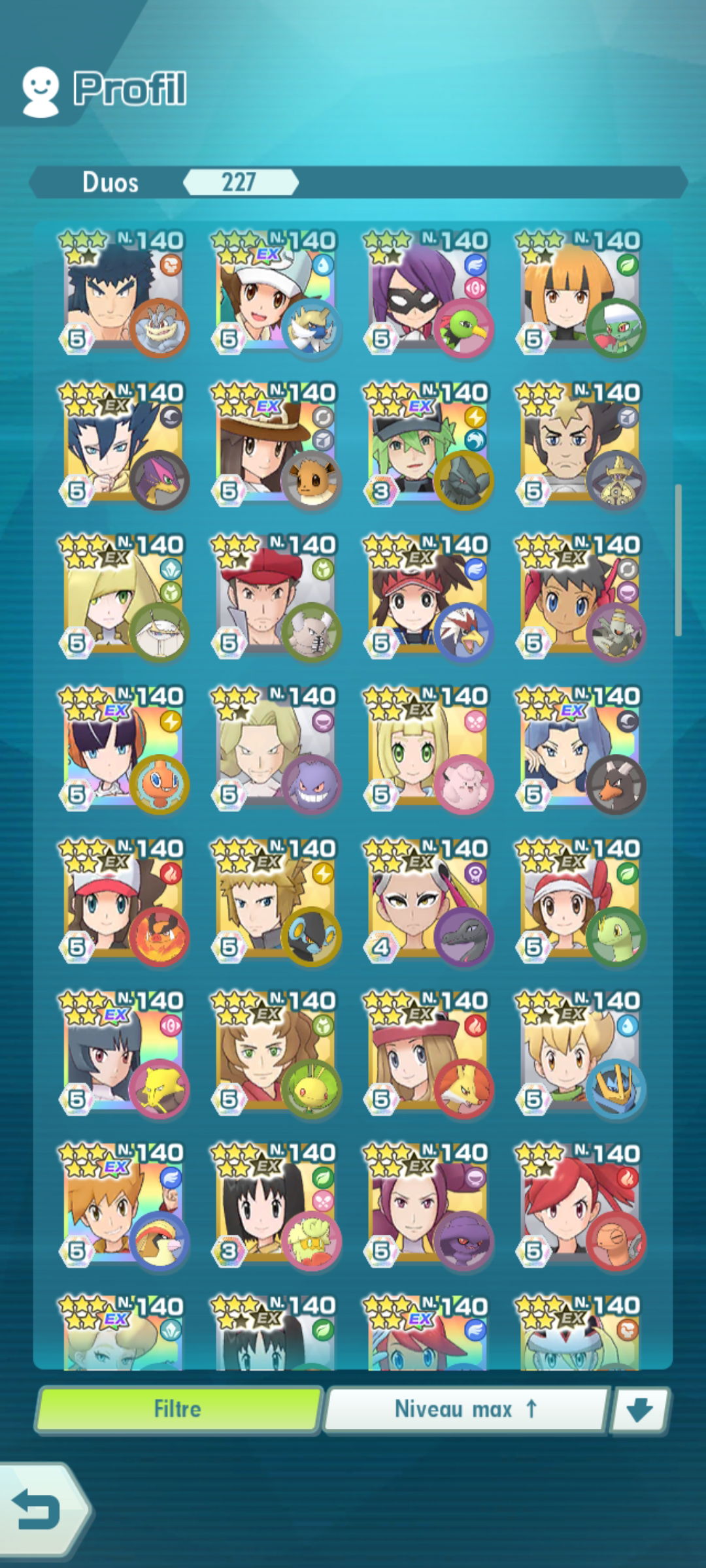Change the Niveau max sort order

467,1409
